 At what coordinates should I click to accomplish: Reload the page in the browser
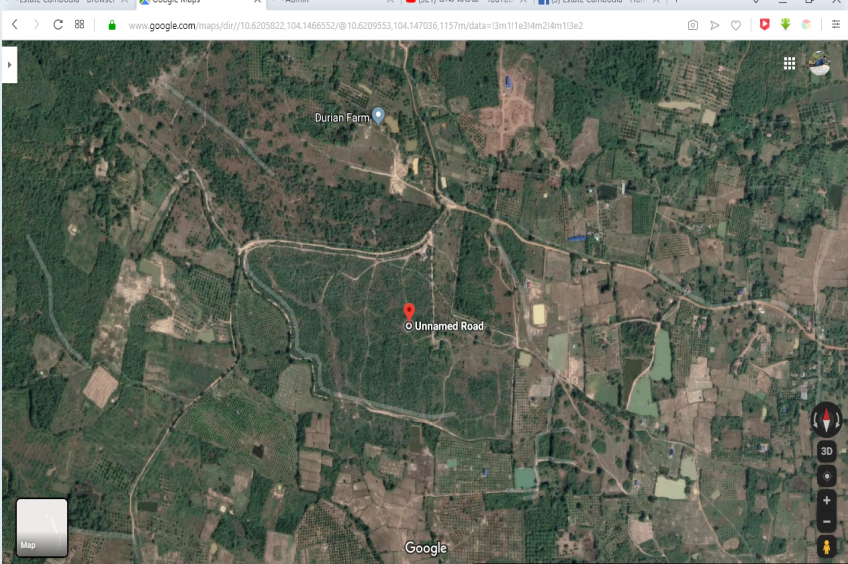58,24
